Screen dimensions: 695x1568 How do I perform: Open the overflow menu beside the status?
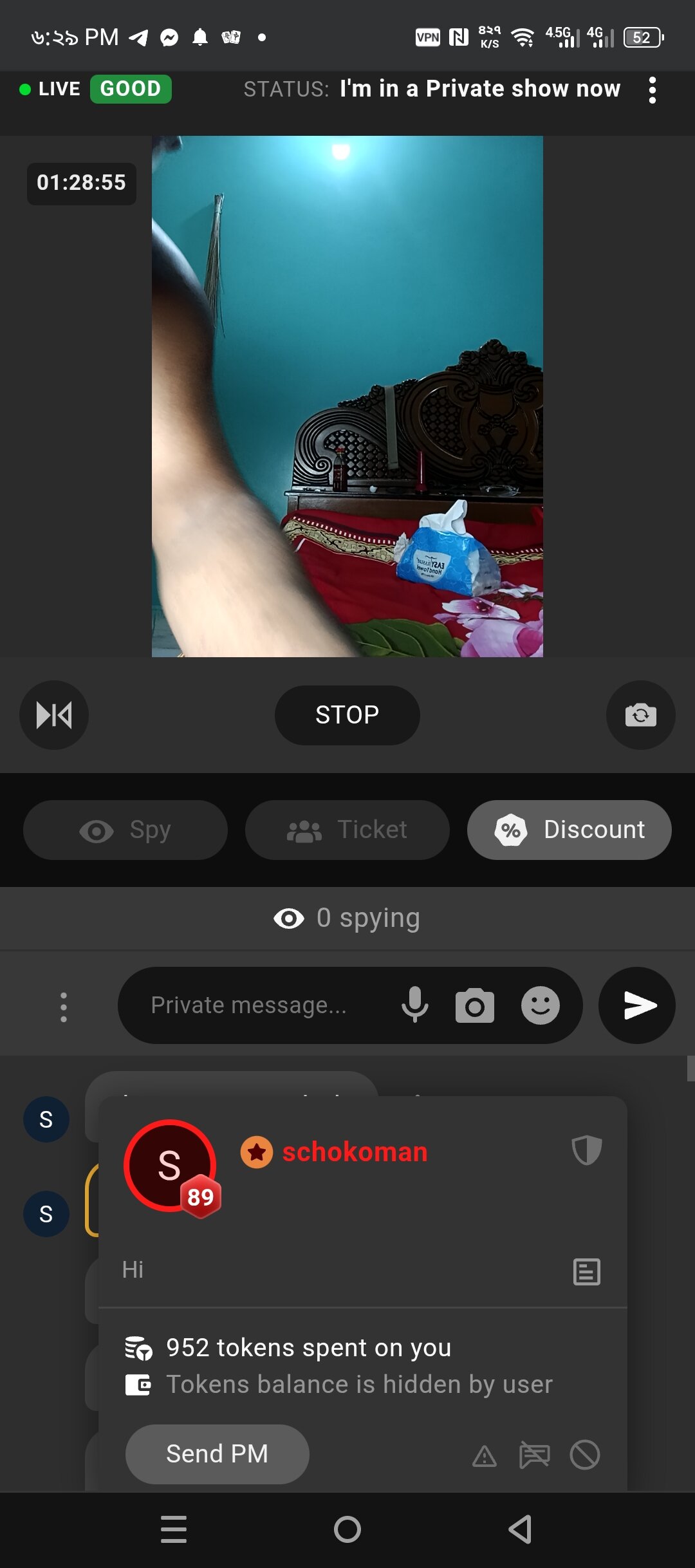click(x=653, y=90)
